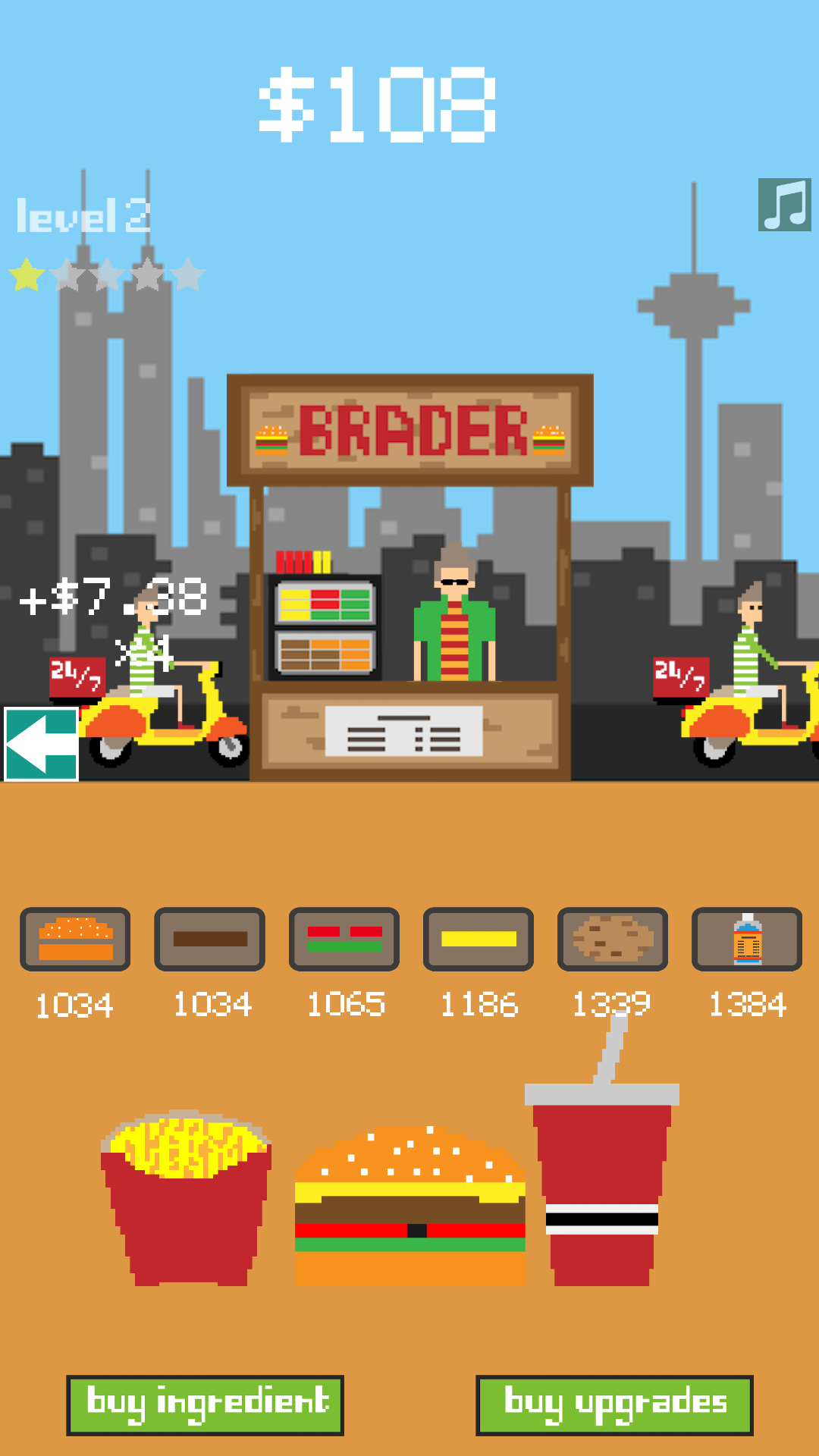Select the burger bun ingredient slot
This screenshot has height=1456, width=819.
click(75, 939)
